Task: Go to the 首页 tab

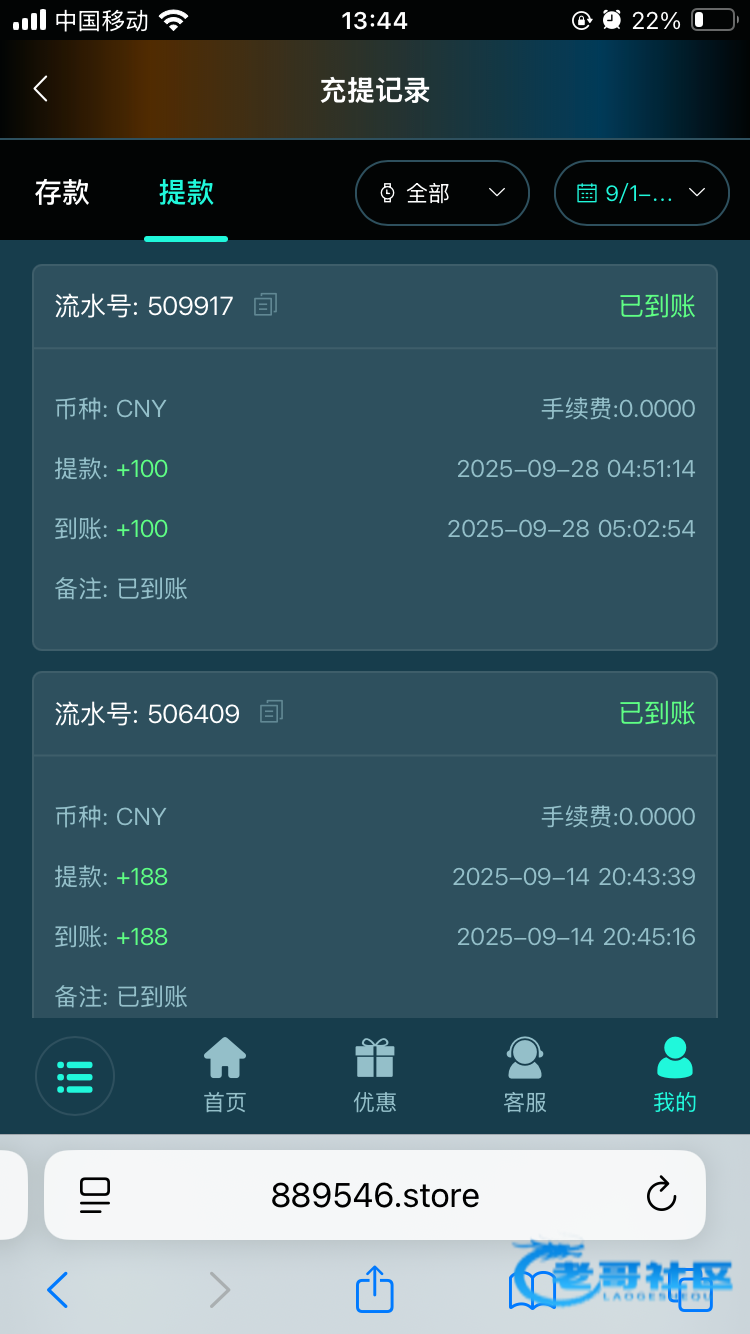Action: [x=225, y=1075]
